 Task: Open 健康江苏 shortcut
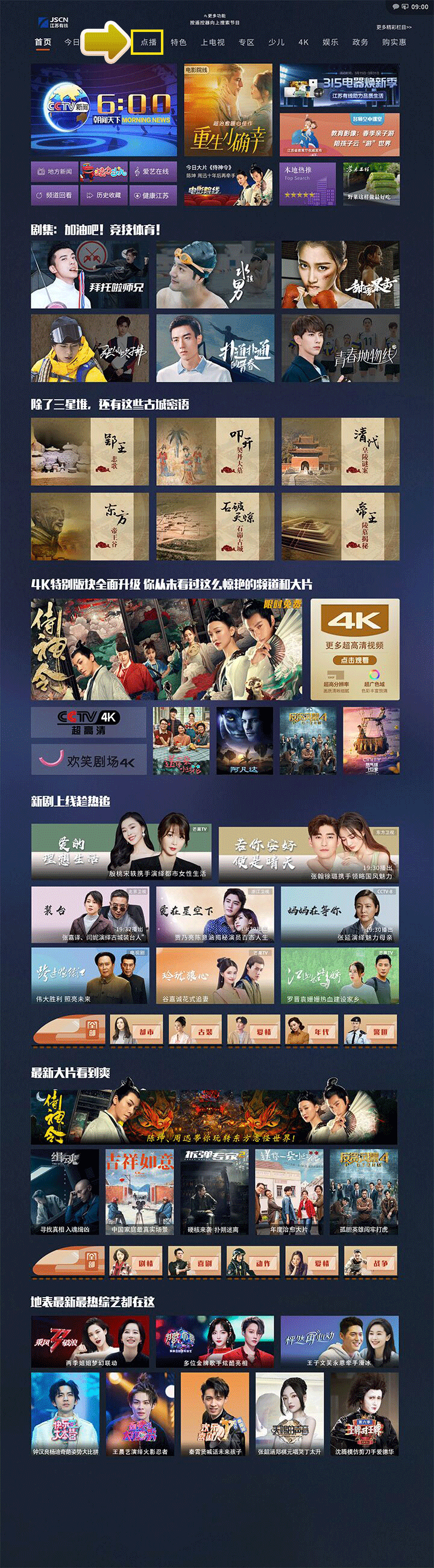pyautogui.click(x=154, y=195)
